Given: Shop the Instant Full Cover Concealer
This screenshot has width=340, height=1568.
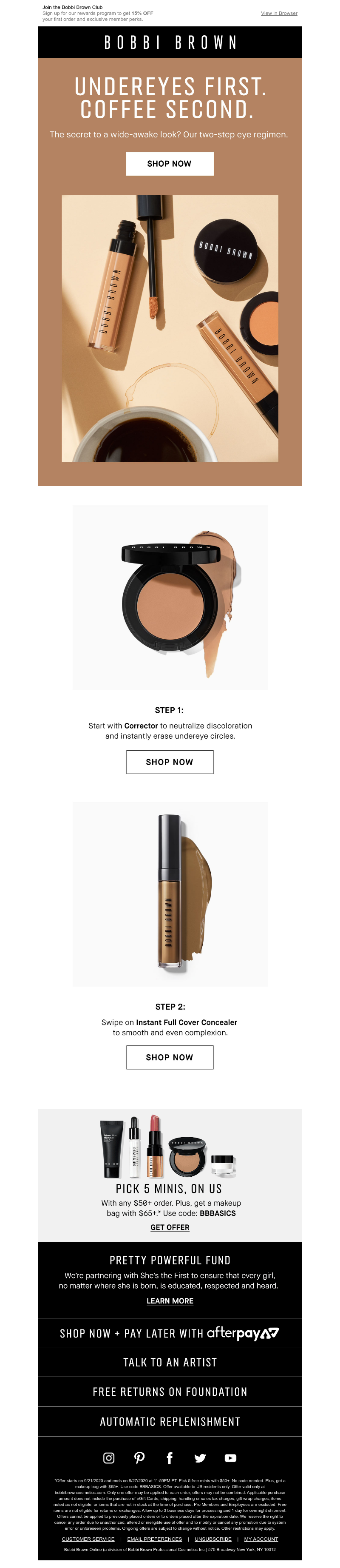Looking at the screenshot, I should point(169,1057).
